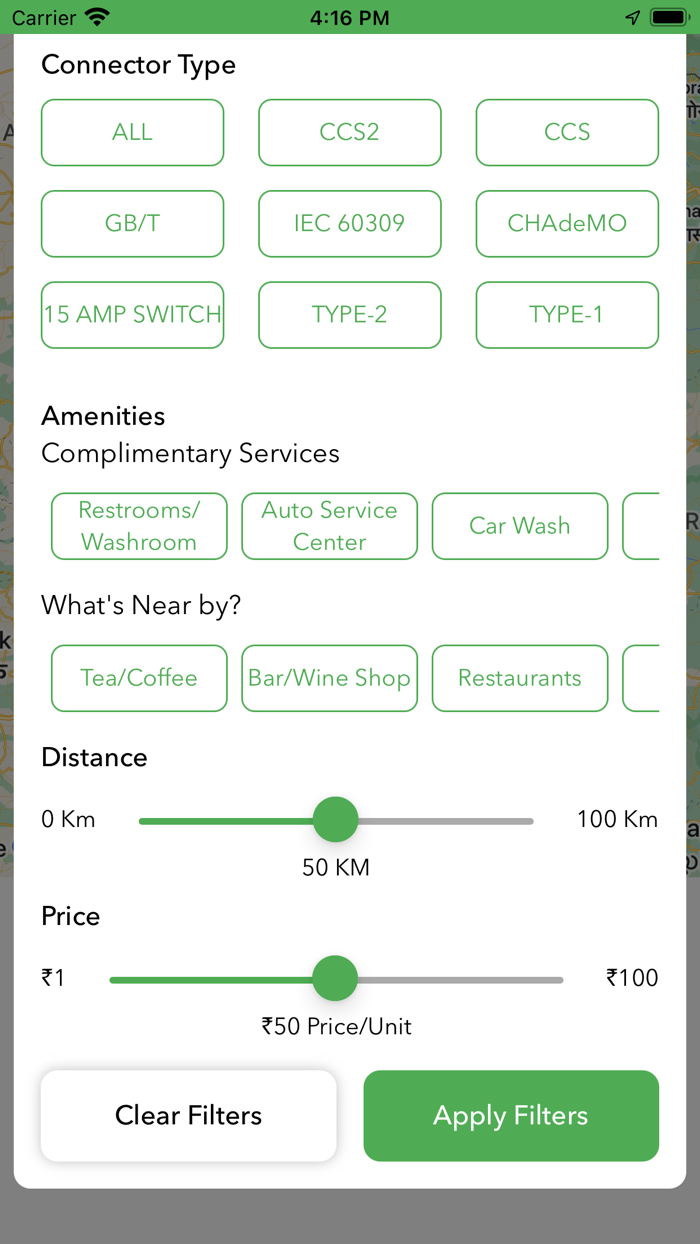The image size is (700, 1244).
Task: Choose 15 AMP SWITCH connector
Action: 132,315
